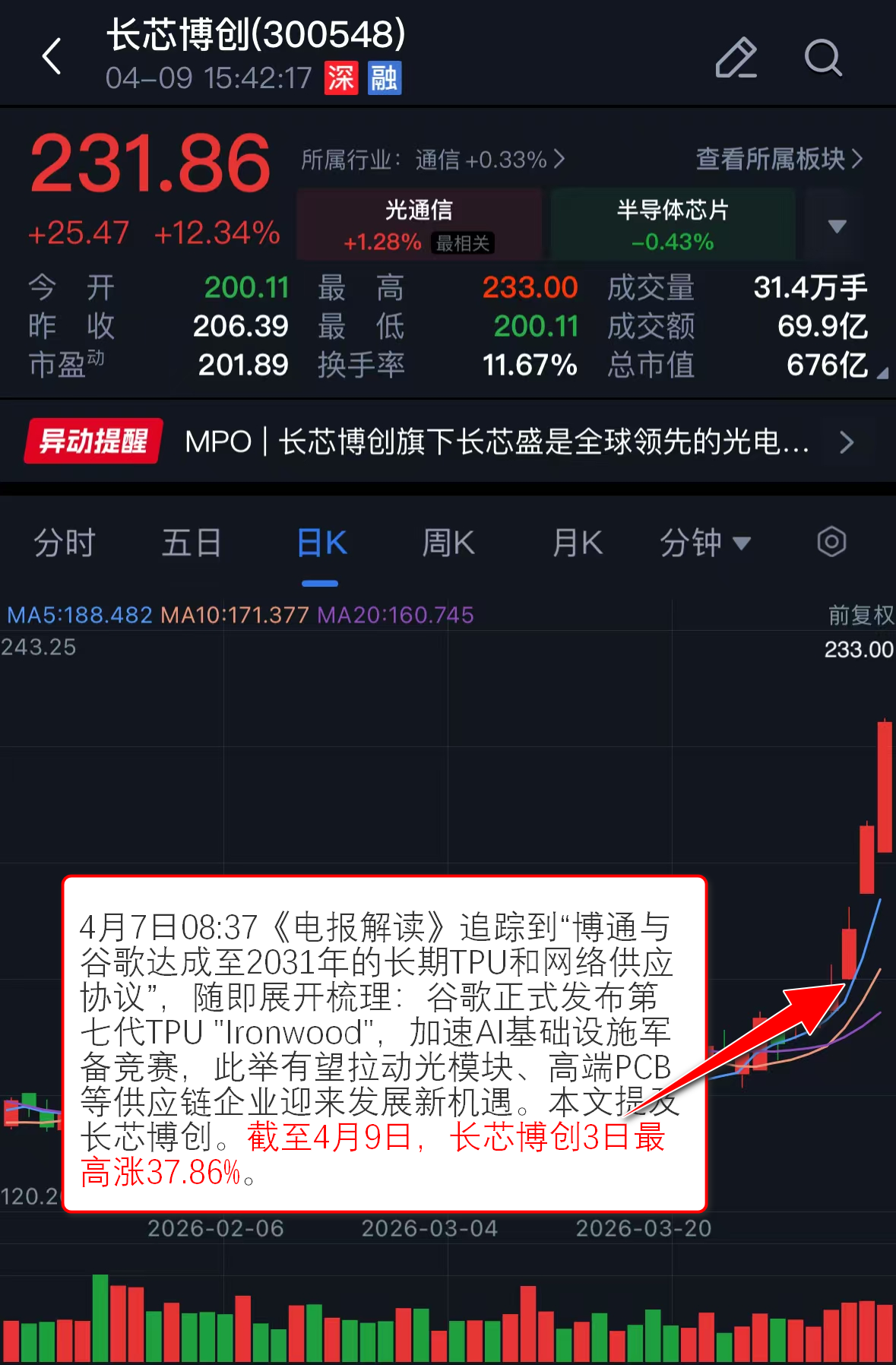View 查看所属板块 sector list
The width and height of the screenshot is (896, 1365).
779,159
